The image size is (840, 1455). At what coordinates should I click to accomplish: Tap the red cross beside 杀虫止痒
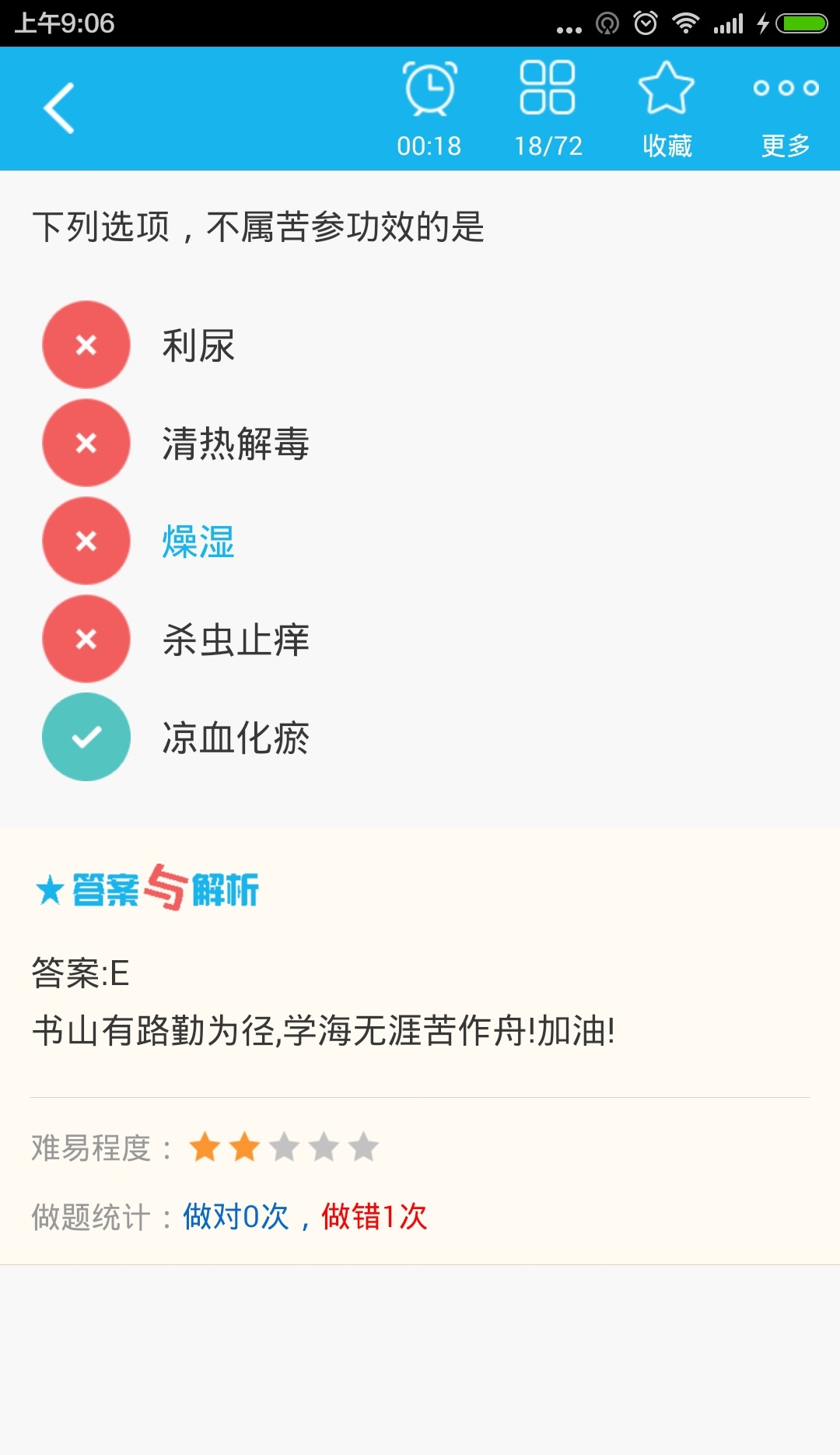coord(86,640)
